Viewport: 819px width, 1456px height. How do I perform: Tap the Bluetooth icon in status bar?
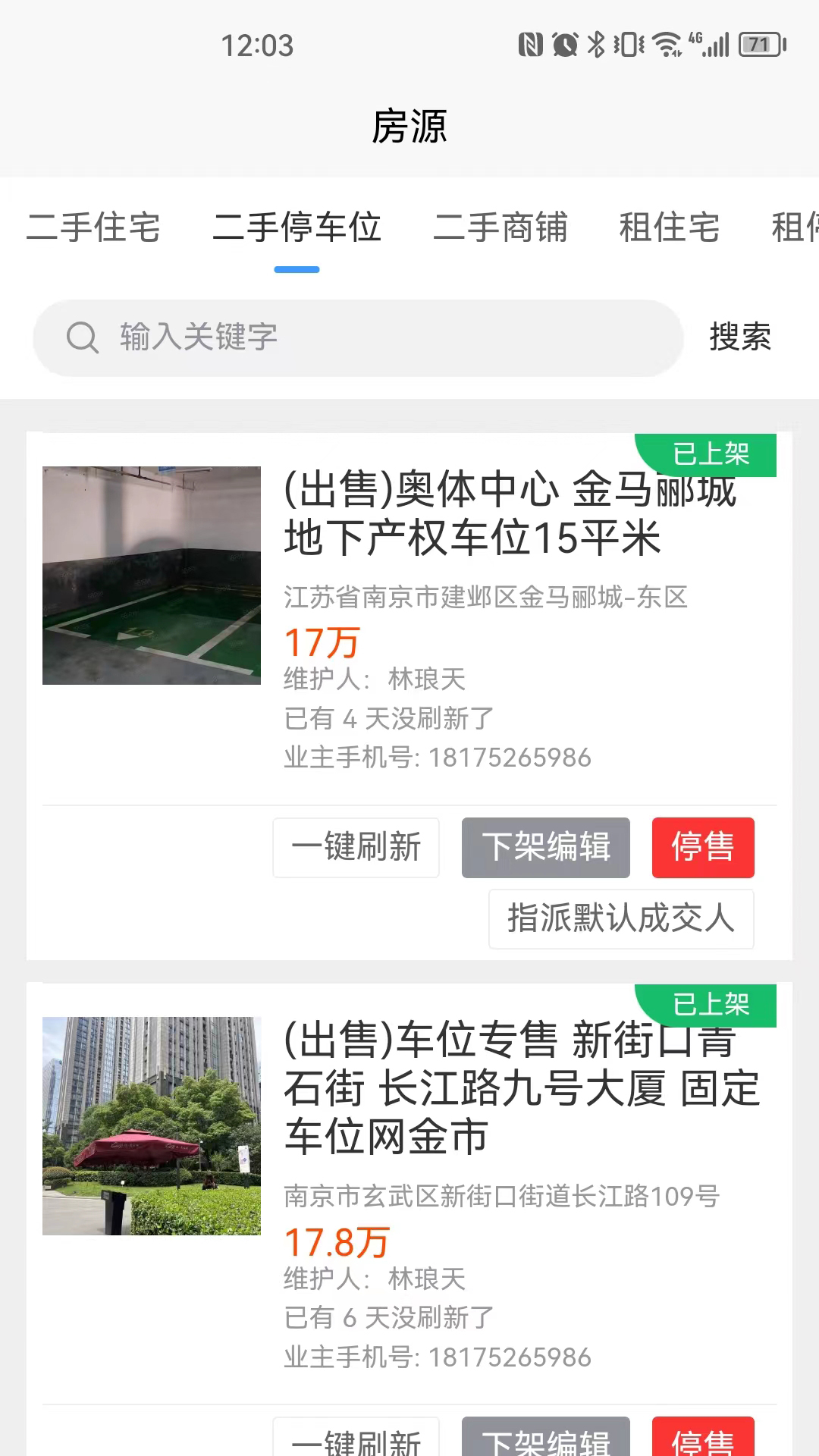[x=595, y=45]
